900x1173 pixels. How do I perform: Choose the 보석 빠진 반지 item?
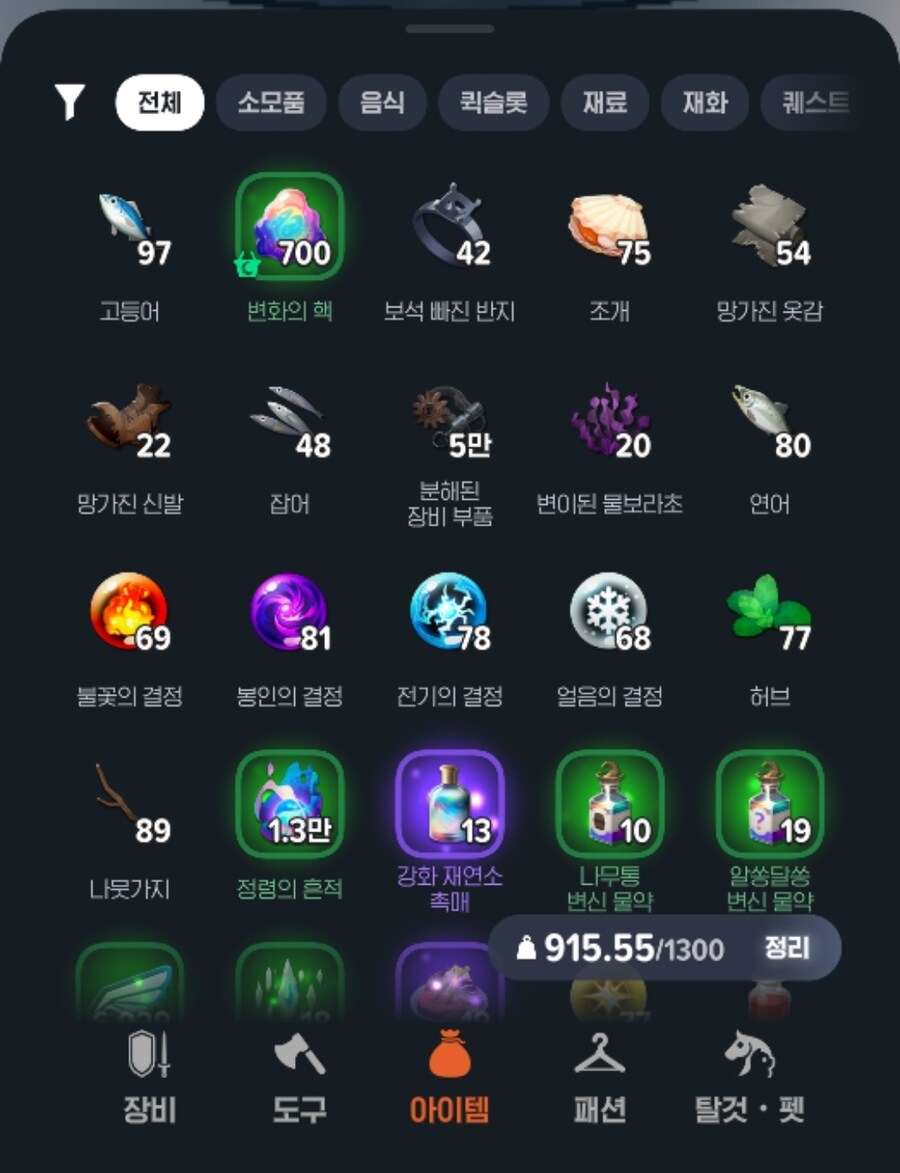pos(450,227)
